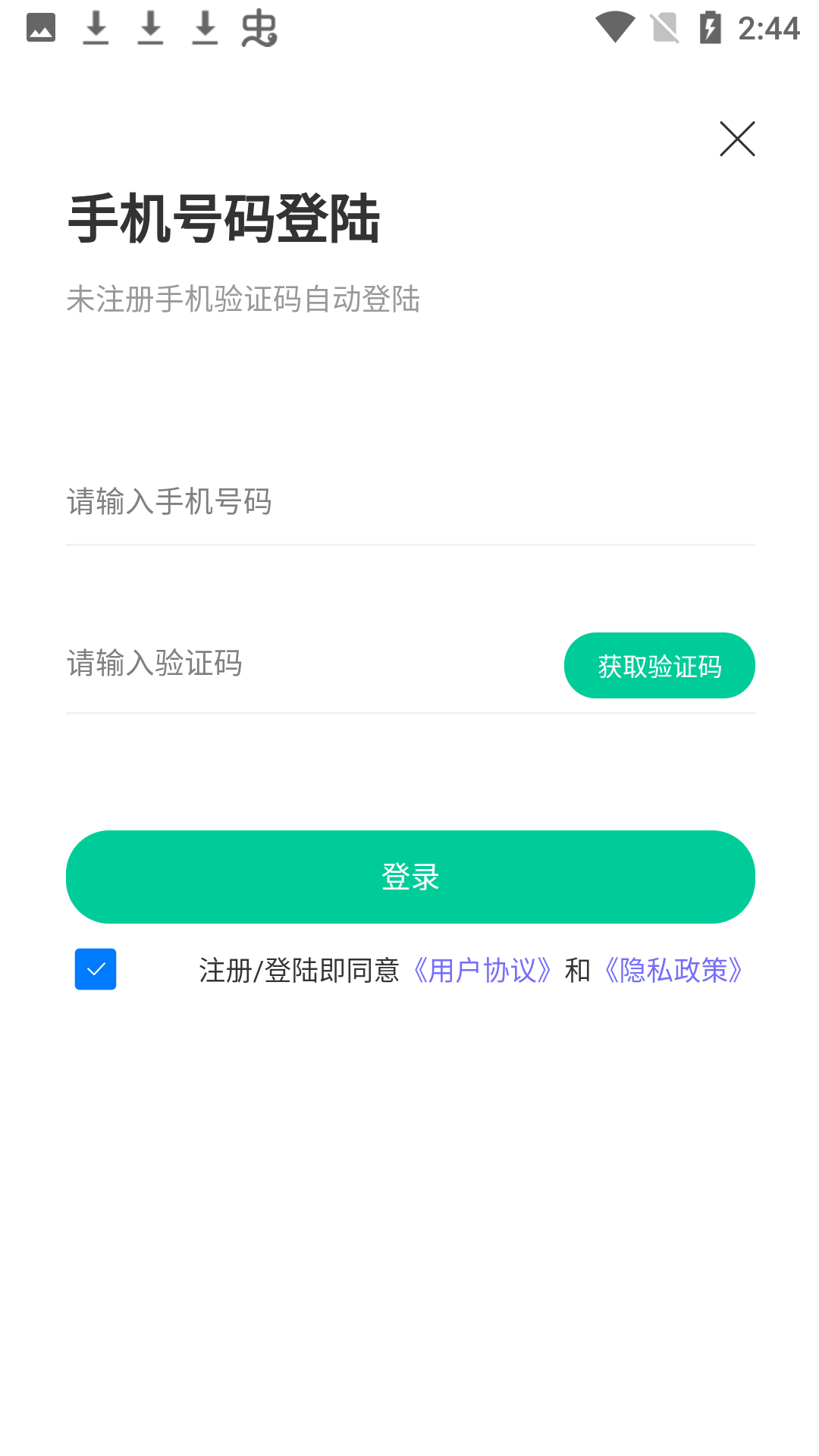Tap the charging battery icon
Image resolution: width=819 pixels, height=1456 pixels.
click(710, 28)
